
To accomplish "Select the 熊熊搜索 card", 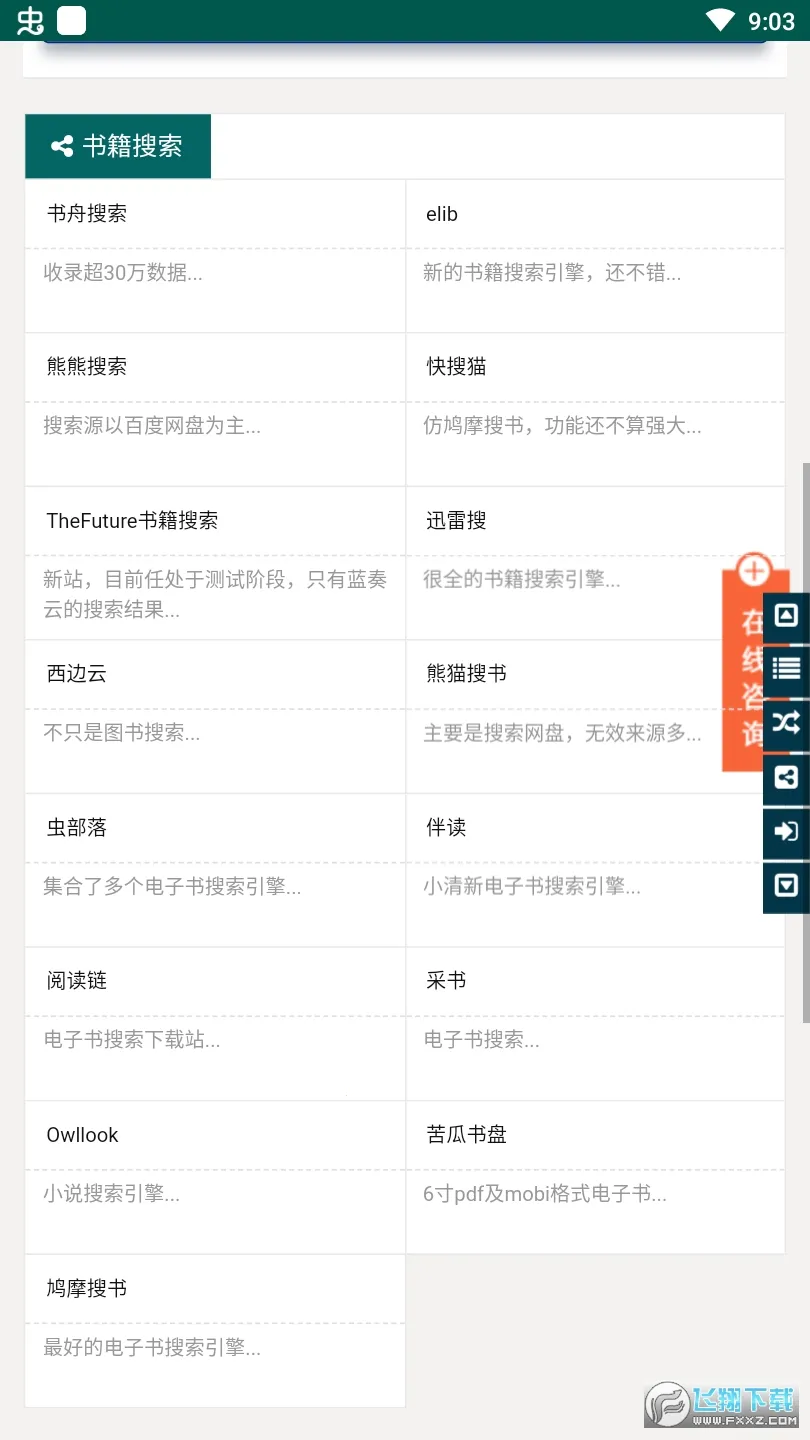I will pyautogui.click(x=215, y=410).
